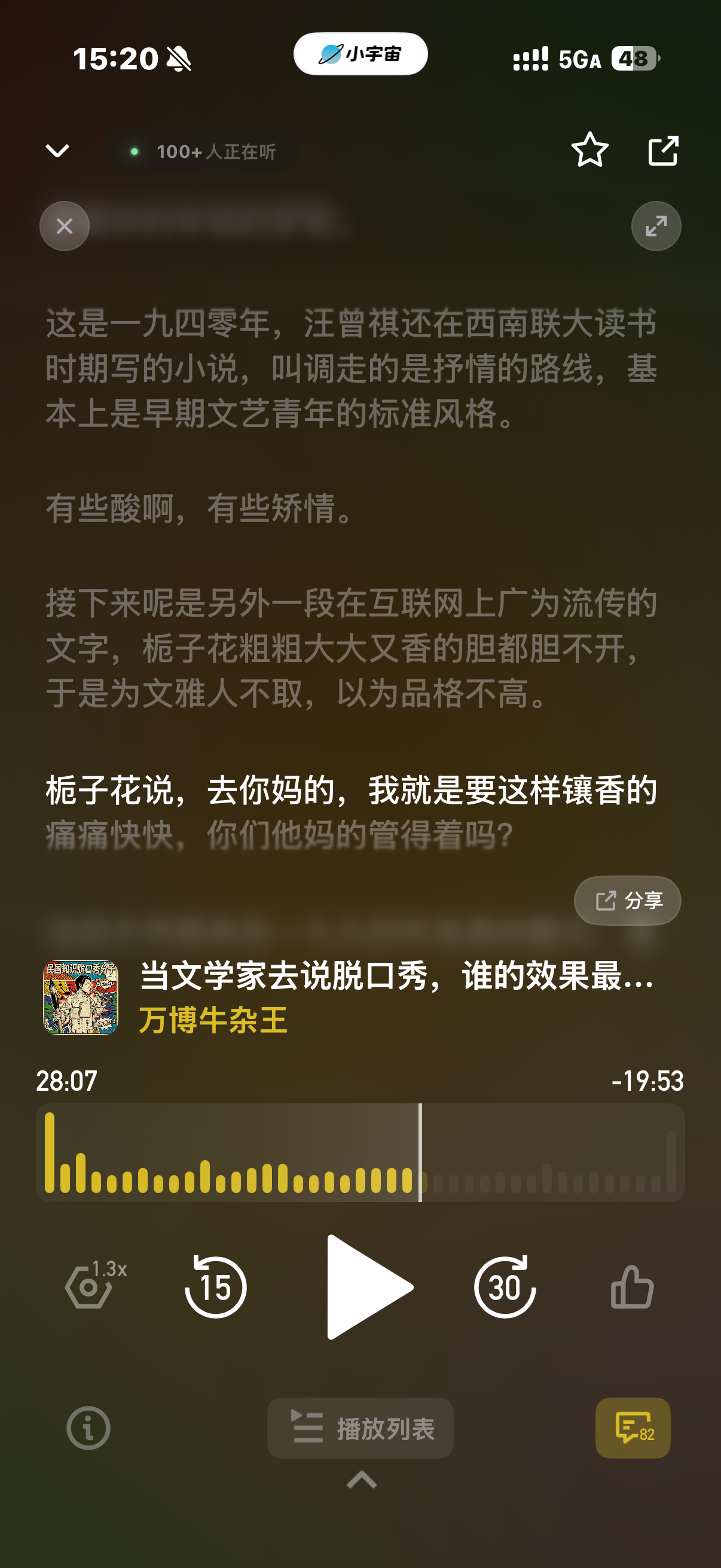The width and height of the screenshot is (721, 1568).
Task: Like this episode with thumbs up
Action: point(632,1287)
